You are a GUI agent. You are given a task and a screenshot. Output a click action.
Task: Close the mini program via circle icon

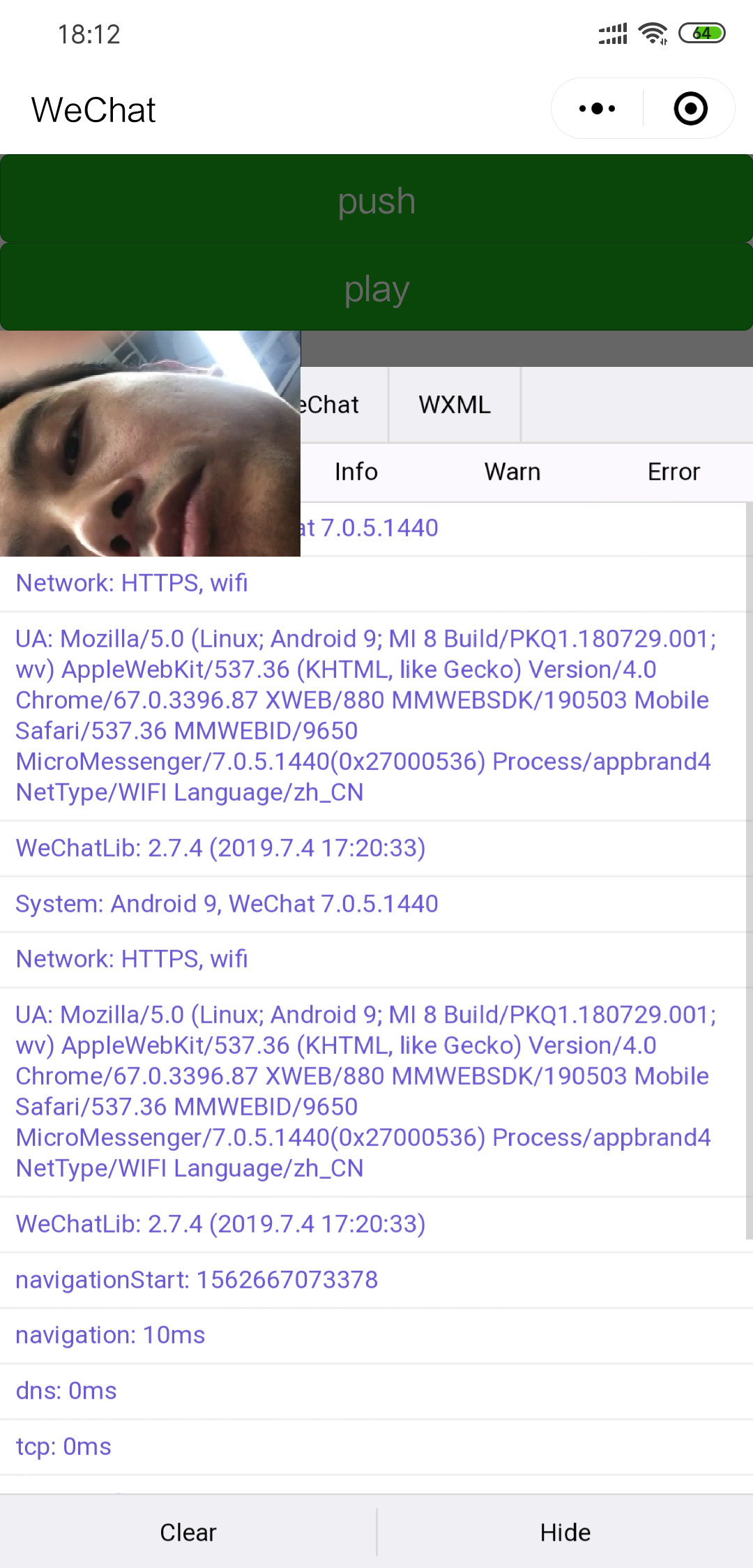click(690, 109)
